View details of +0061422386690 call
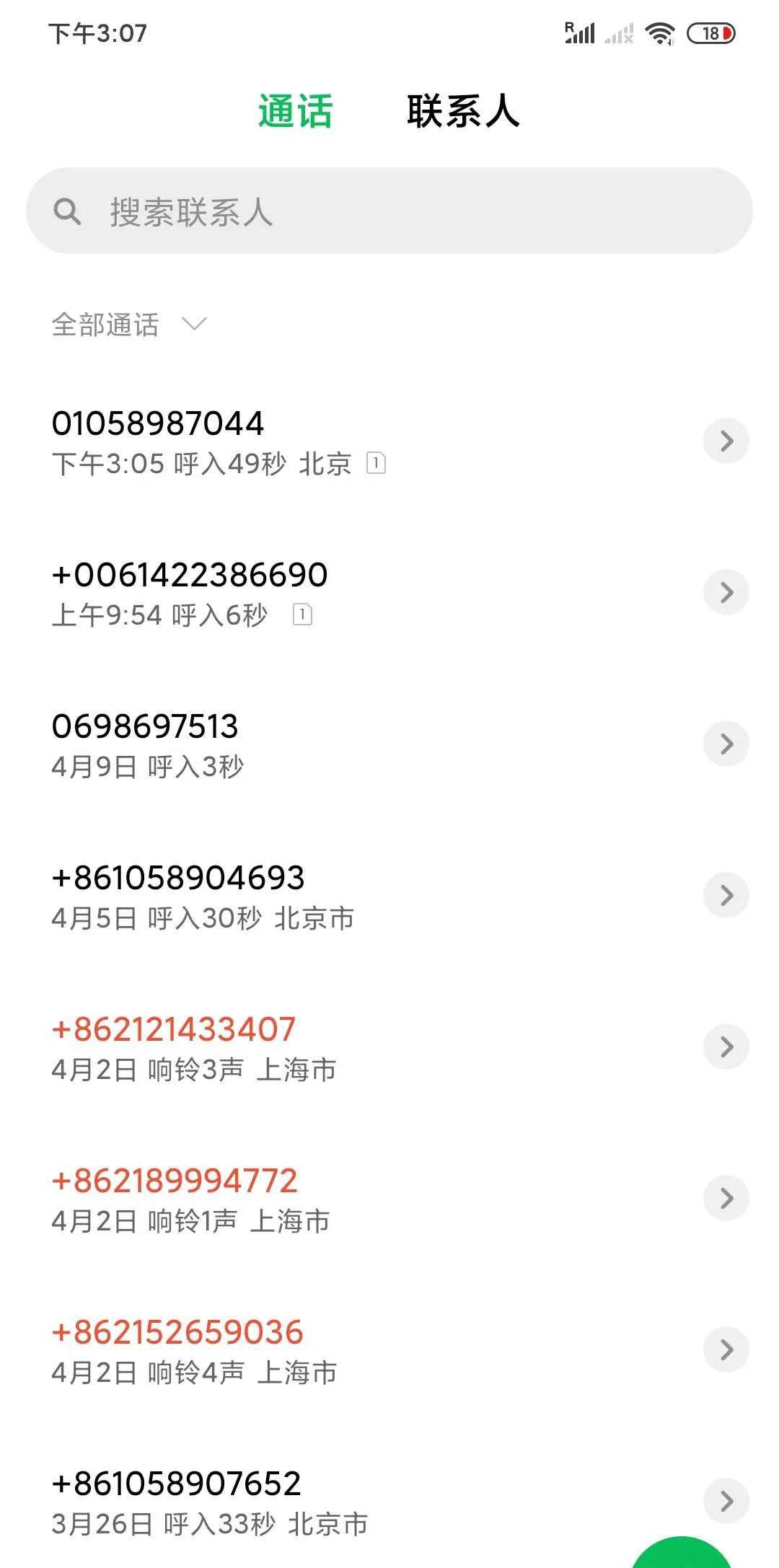The height and width of the screenshot is (1568, 779). (x=726, y=592)
